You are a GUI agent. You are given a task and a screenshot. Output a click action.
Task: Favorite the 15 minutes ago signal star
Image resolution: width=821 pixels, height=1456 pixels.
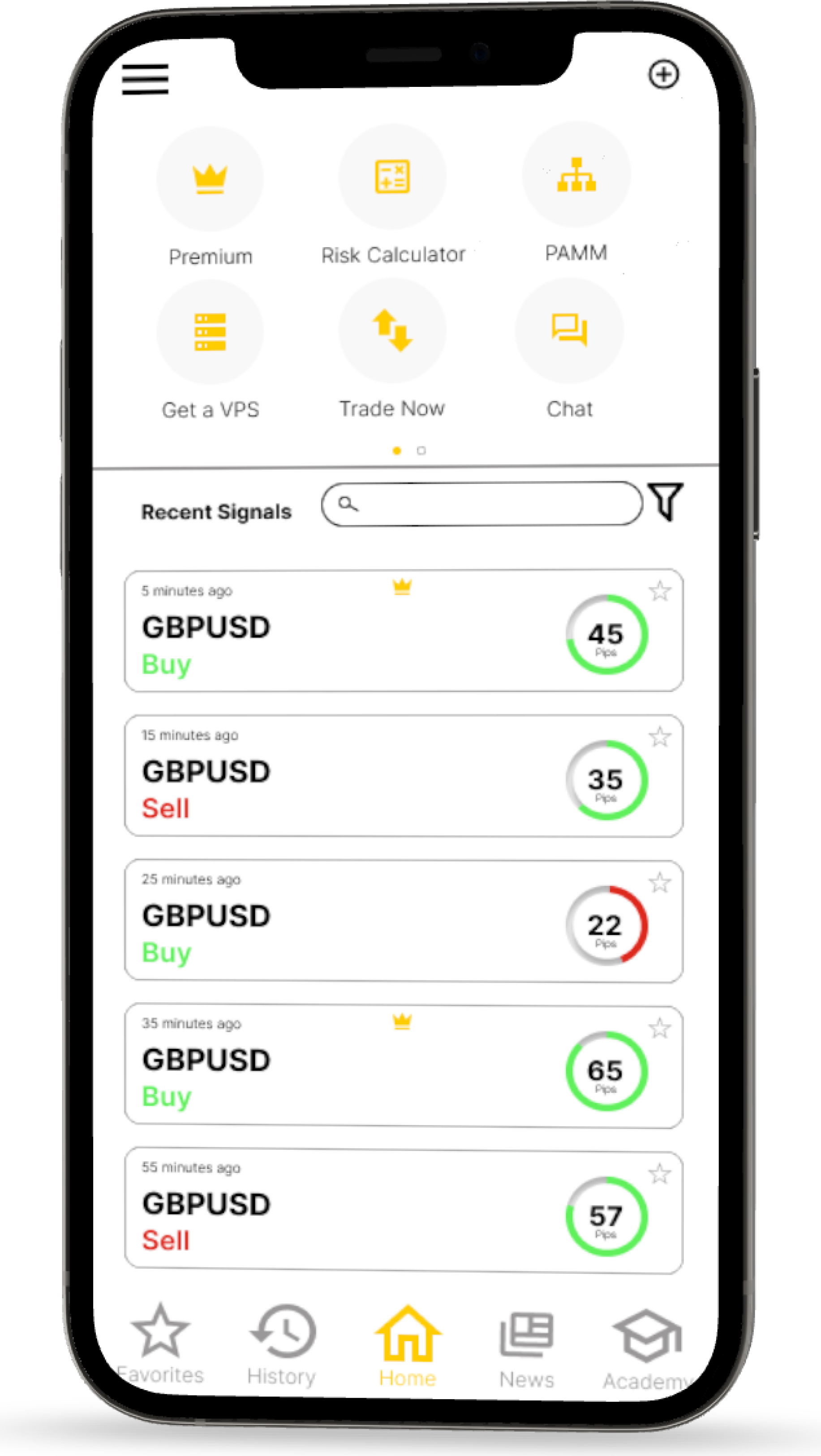(x=660, y=737)
